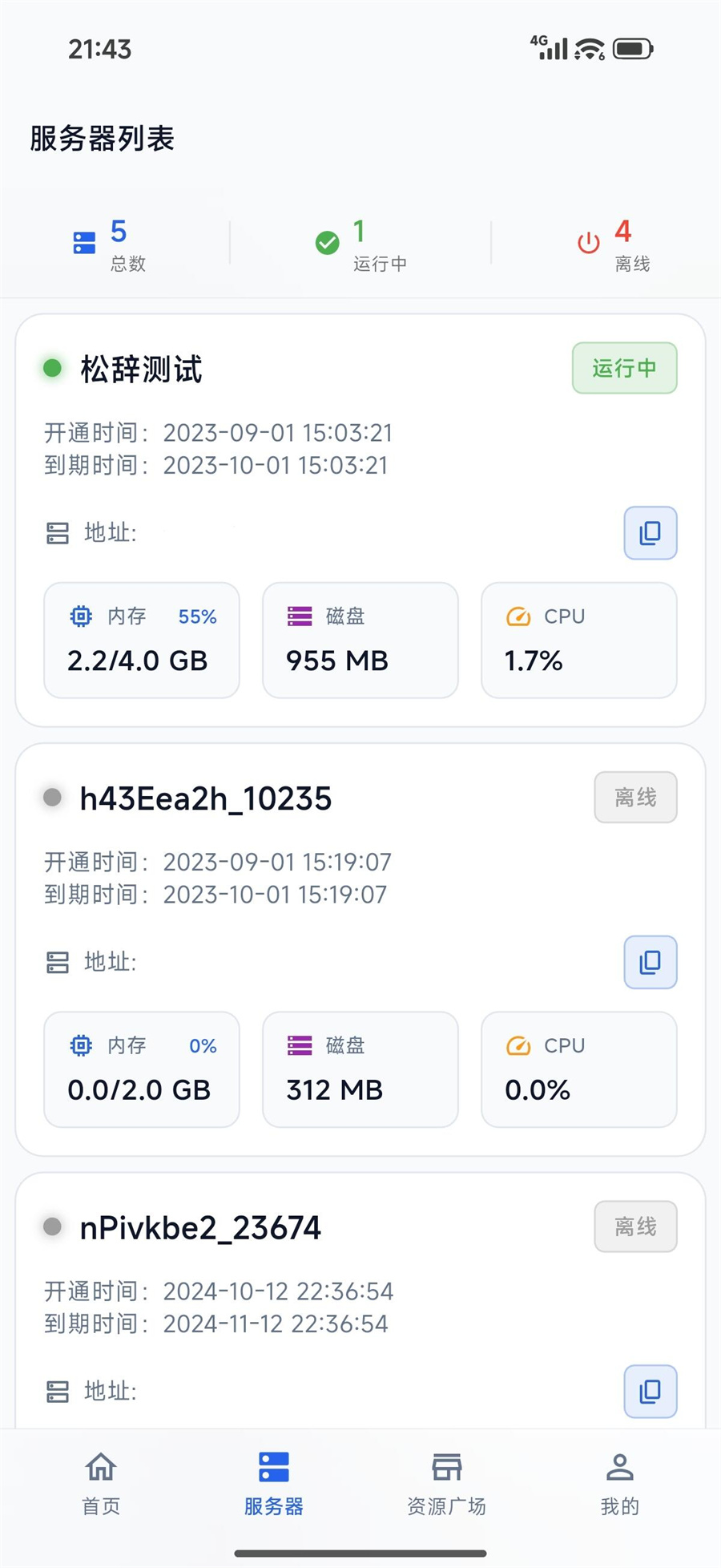Viewport: 721px width, 1568px height.
Task: Select the CPU gauge icon on 松辞测试 card
Action: [x=518, y=616]
